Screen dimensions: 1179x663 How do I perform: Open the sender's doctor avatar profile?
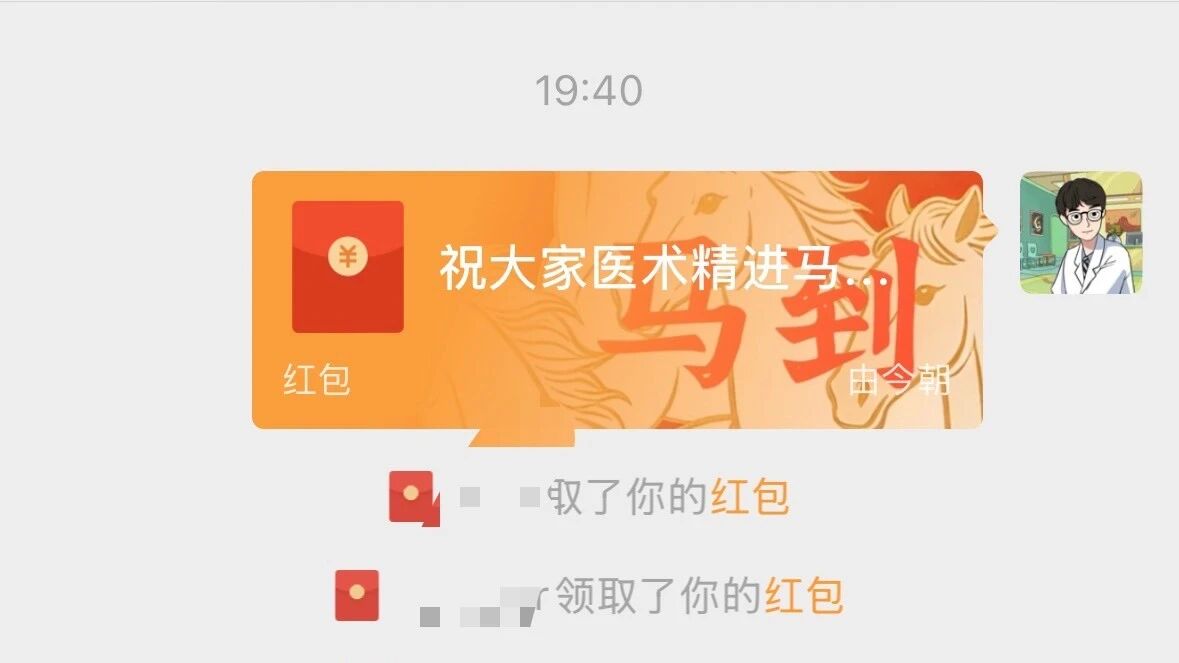click(1080, 233)
